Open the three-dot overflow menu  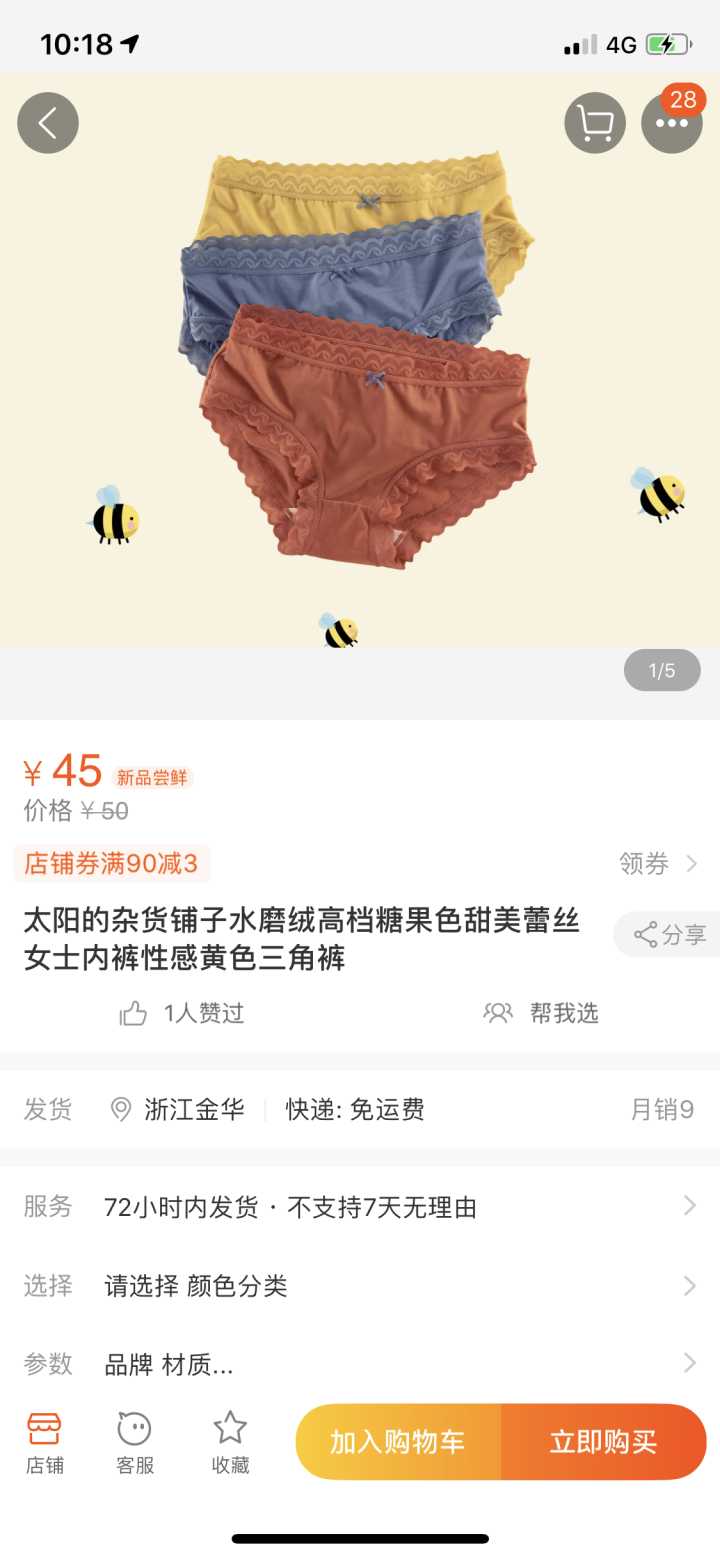[x=671, y=123]
